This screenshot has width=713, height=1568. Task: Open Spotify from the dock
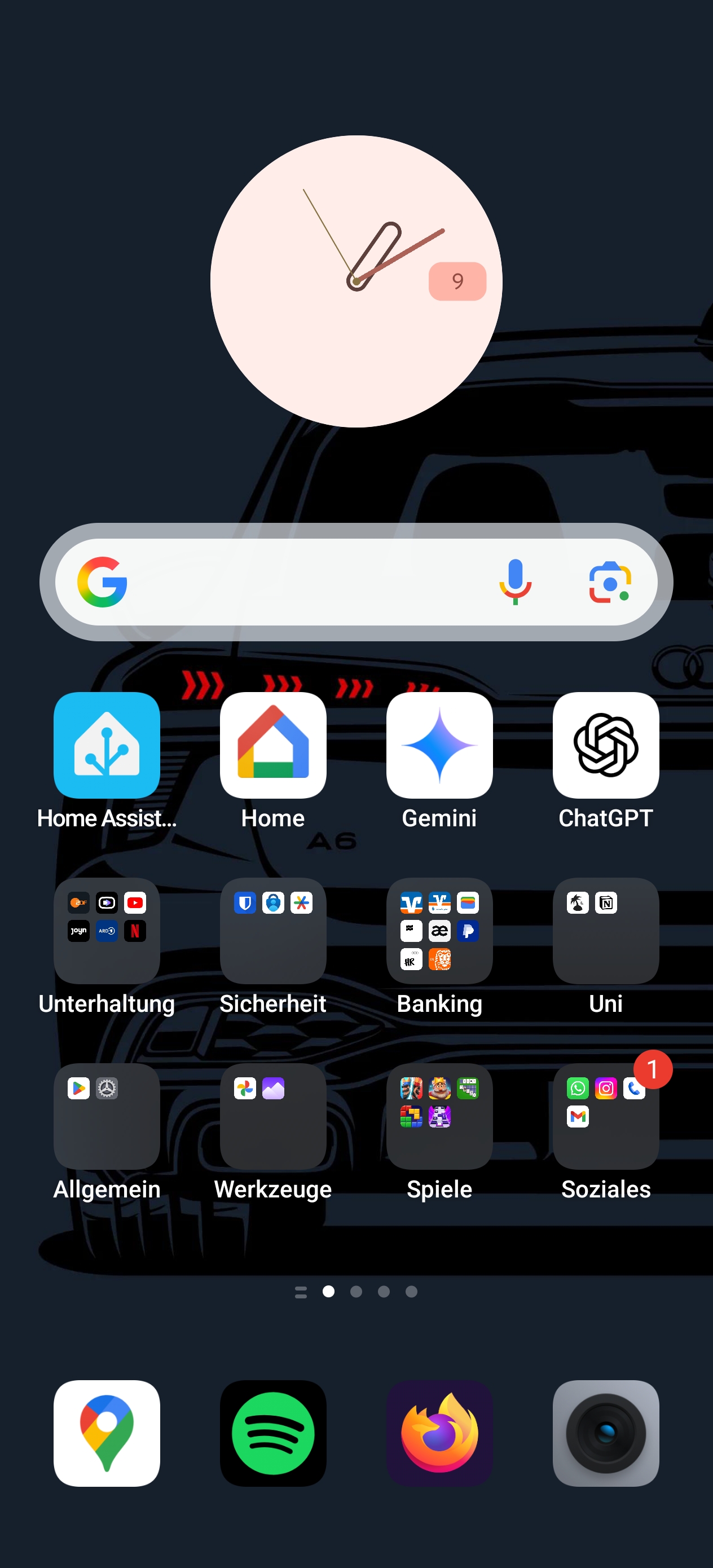tap(273, 1433)
